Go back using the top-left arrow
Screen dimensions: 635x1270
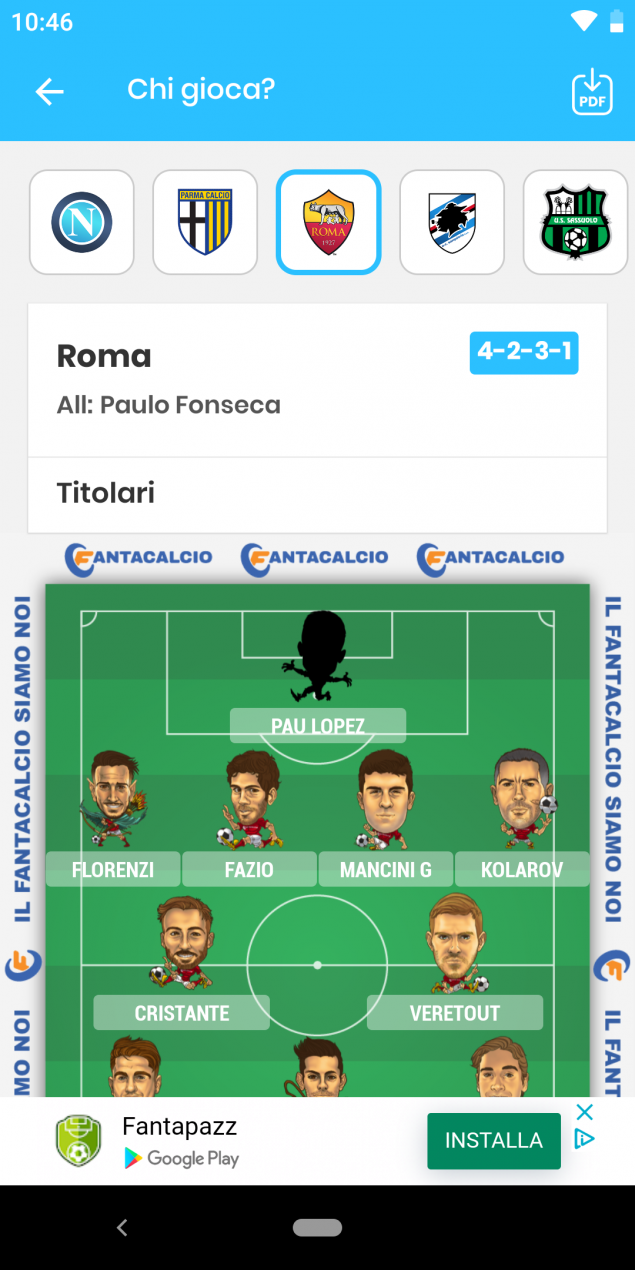pyautogui.click(x=49, y=92)
